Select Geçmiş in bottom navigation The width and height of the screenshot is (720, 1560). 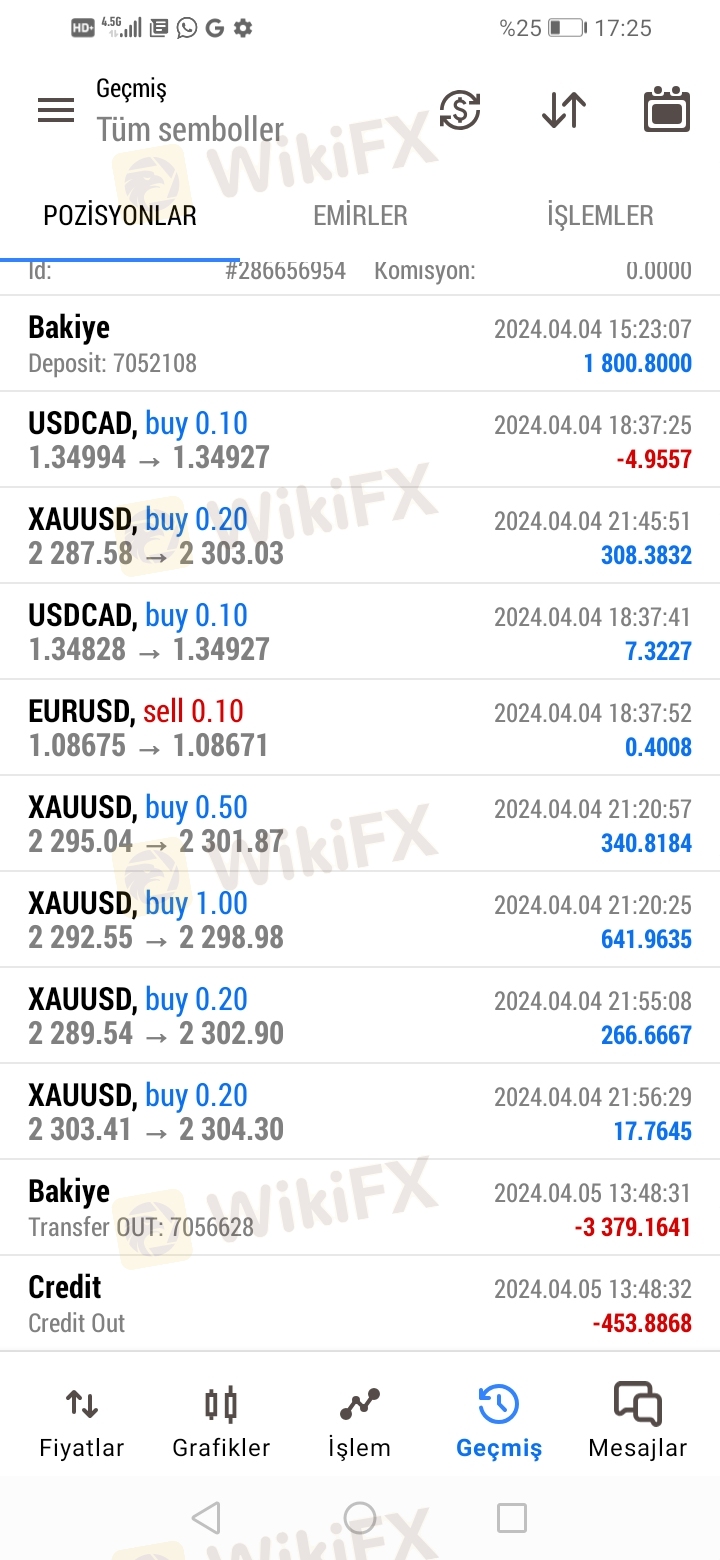[x=499, y=1422]
